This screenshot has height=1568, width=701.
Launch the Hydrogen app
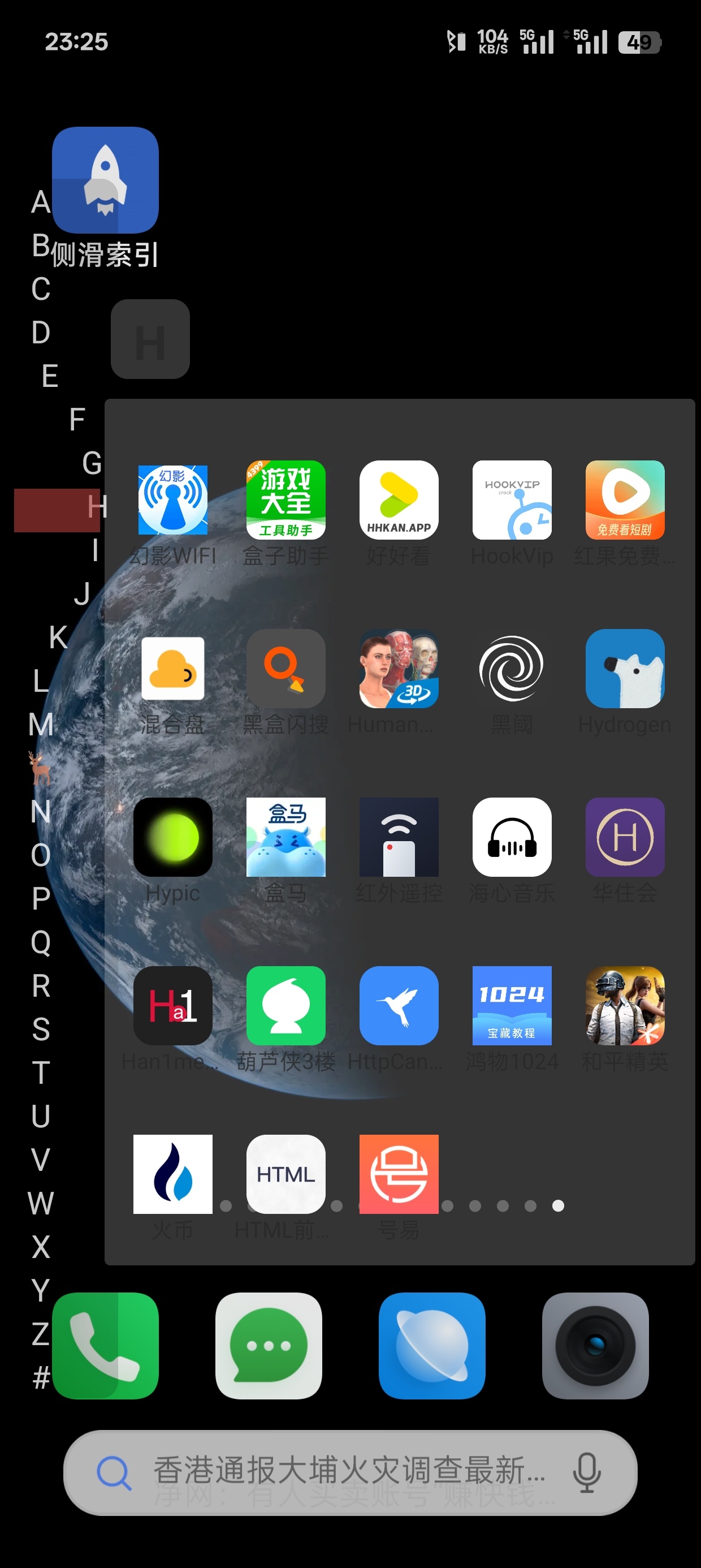[x=625, y=669]
